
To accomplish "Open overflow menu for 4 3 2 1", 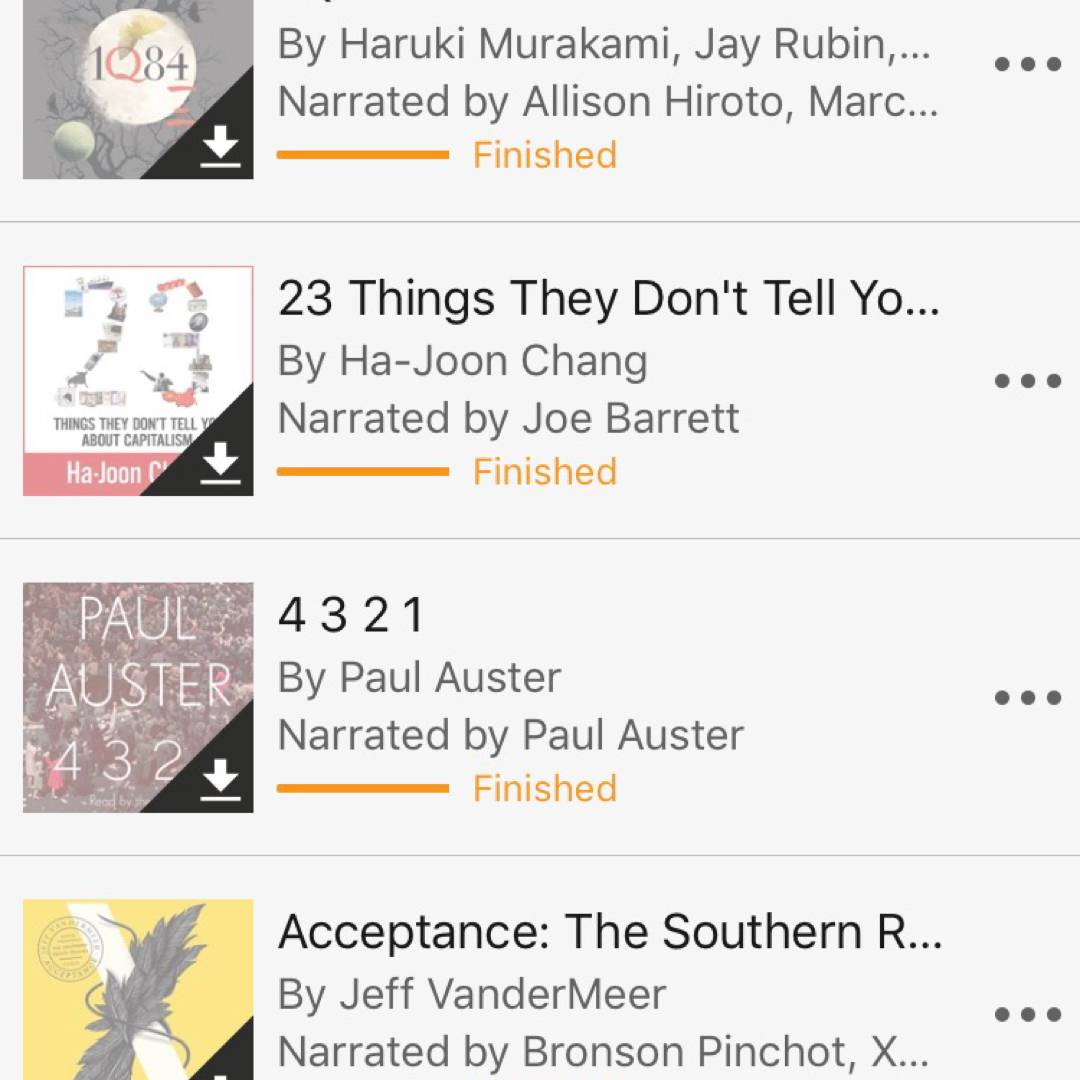I will point(1027,698).
